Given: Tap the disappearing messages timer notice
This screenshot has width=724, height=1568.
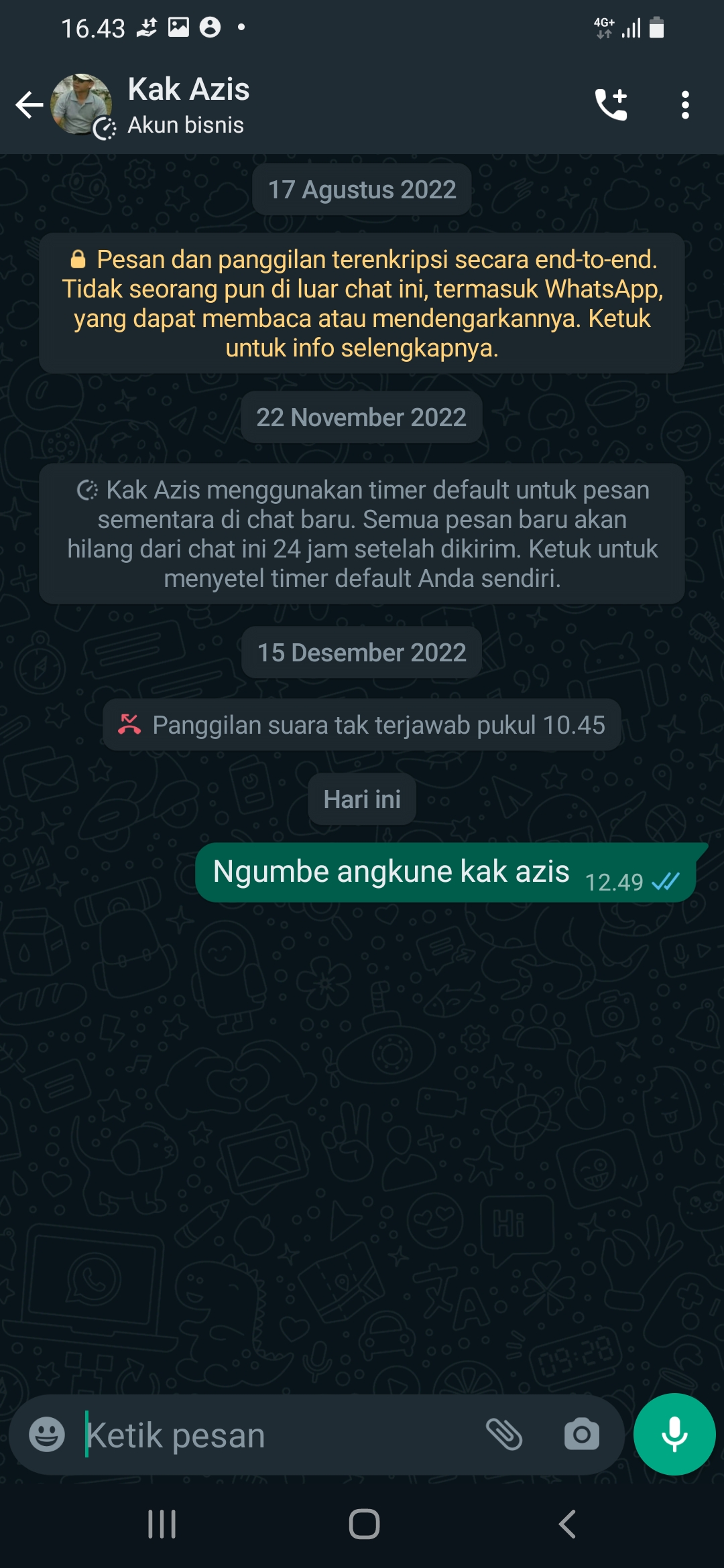Looking at the screenshot, I should (x=362, y=533).
